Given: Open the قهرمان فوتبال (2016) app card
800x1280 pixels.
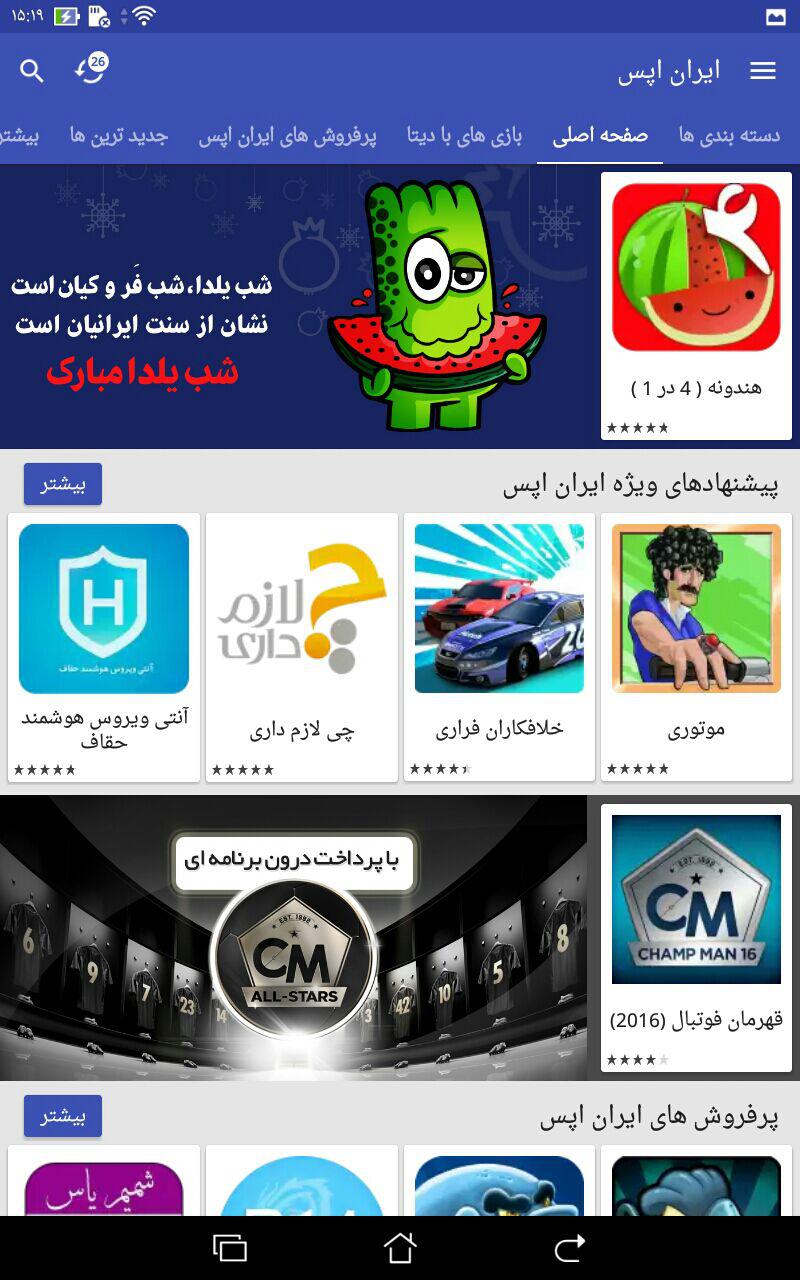Looking at the screenshot, I should coord(696,938).
